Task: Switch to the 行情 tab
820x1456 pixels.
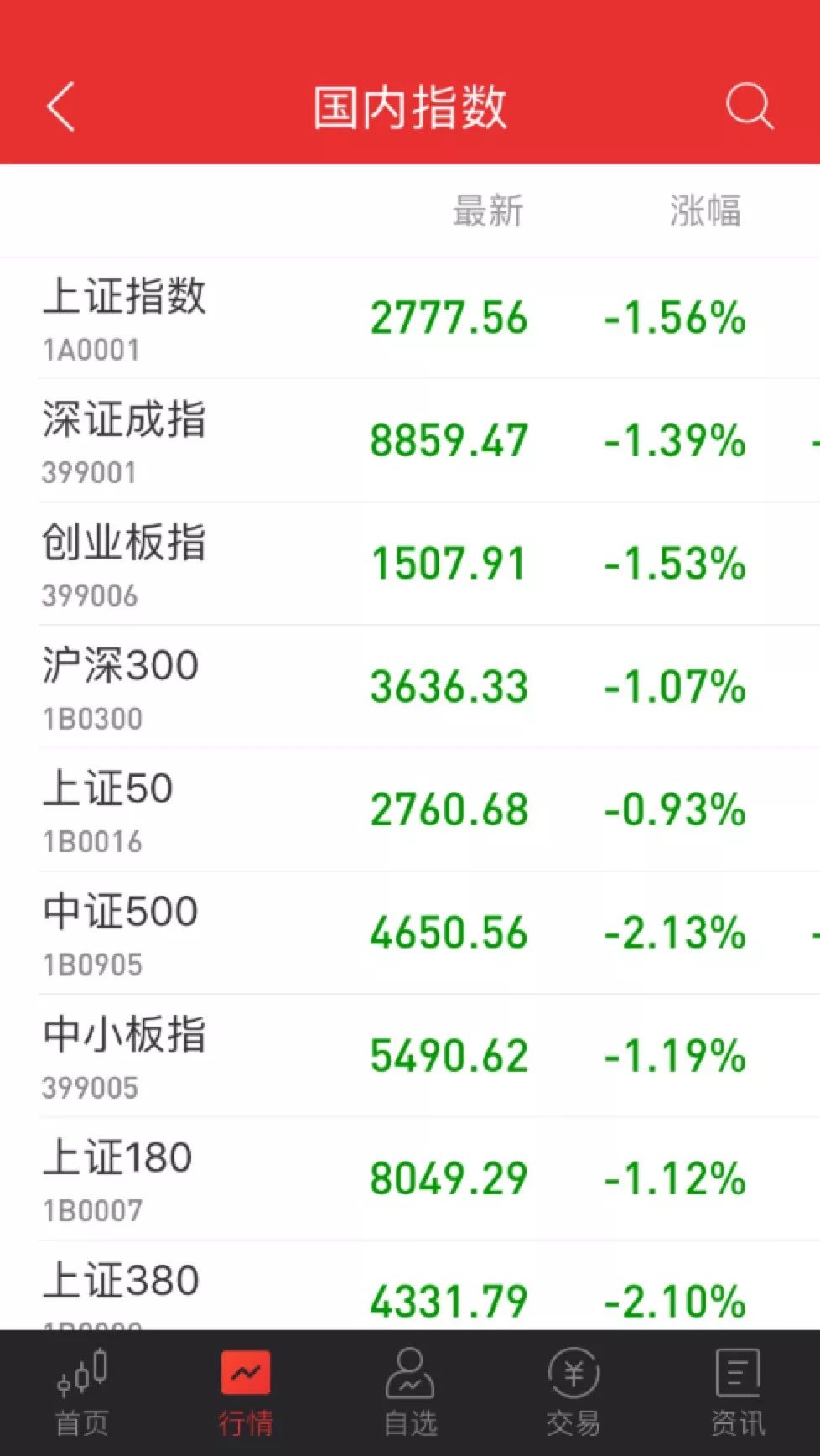Action: [x=246, y=1393]
